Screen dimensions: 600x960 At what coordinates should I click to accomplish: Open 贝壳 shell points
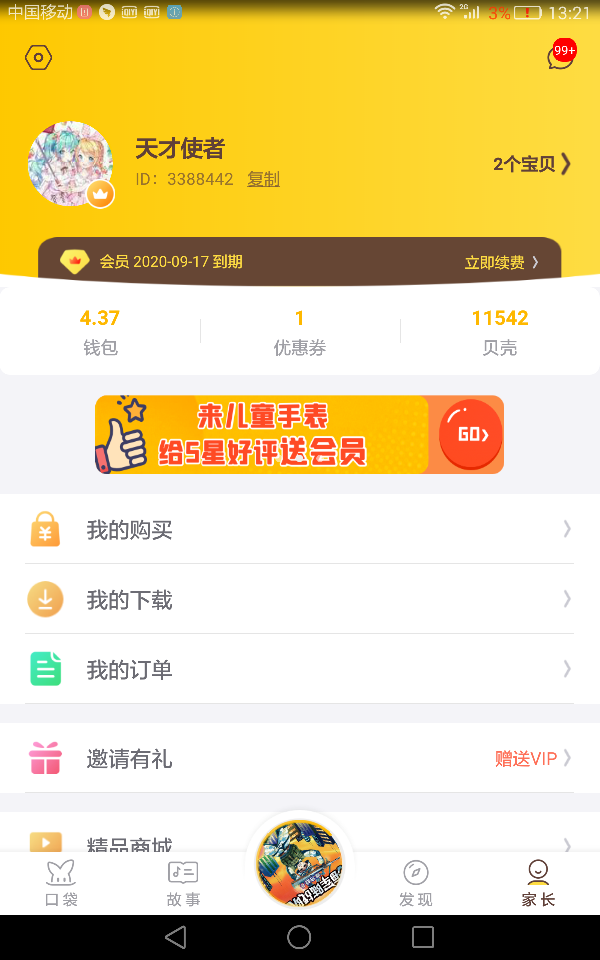pos(500,332)
